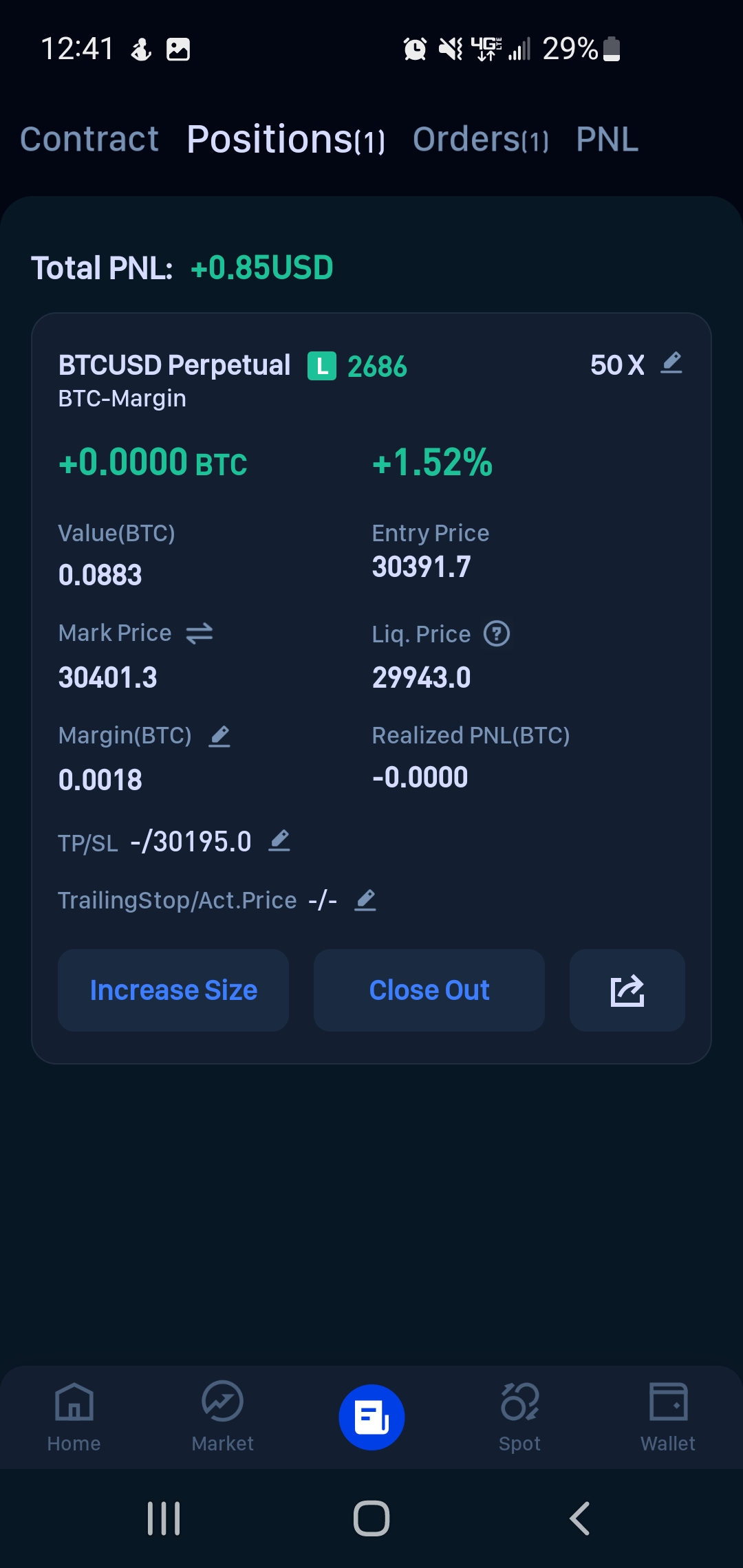Switch to the Spot tab
The height and width of the screenshot is (1568, 743).
520,1417
